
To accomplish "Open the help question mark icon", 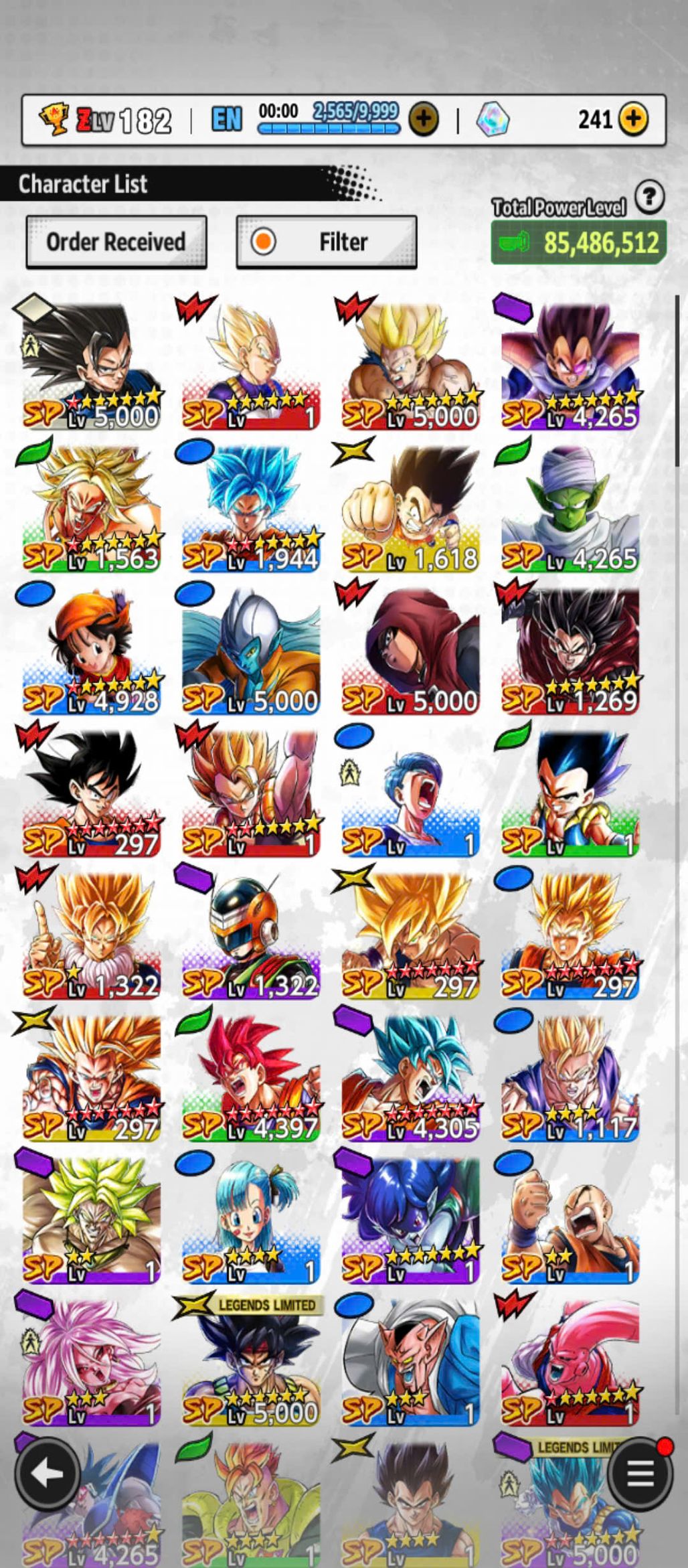I will 649,198.
